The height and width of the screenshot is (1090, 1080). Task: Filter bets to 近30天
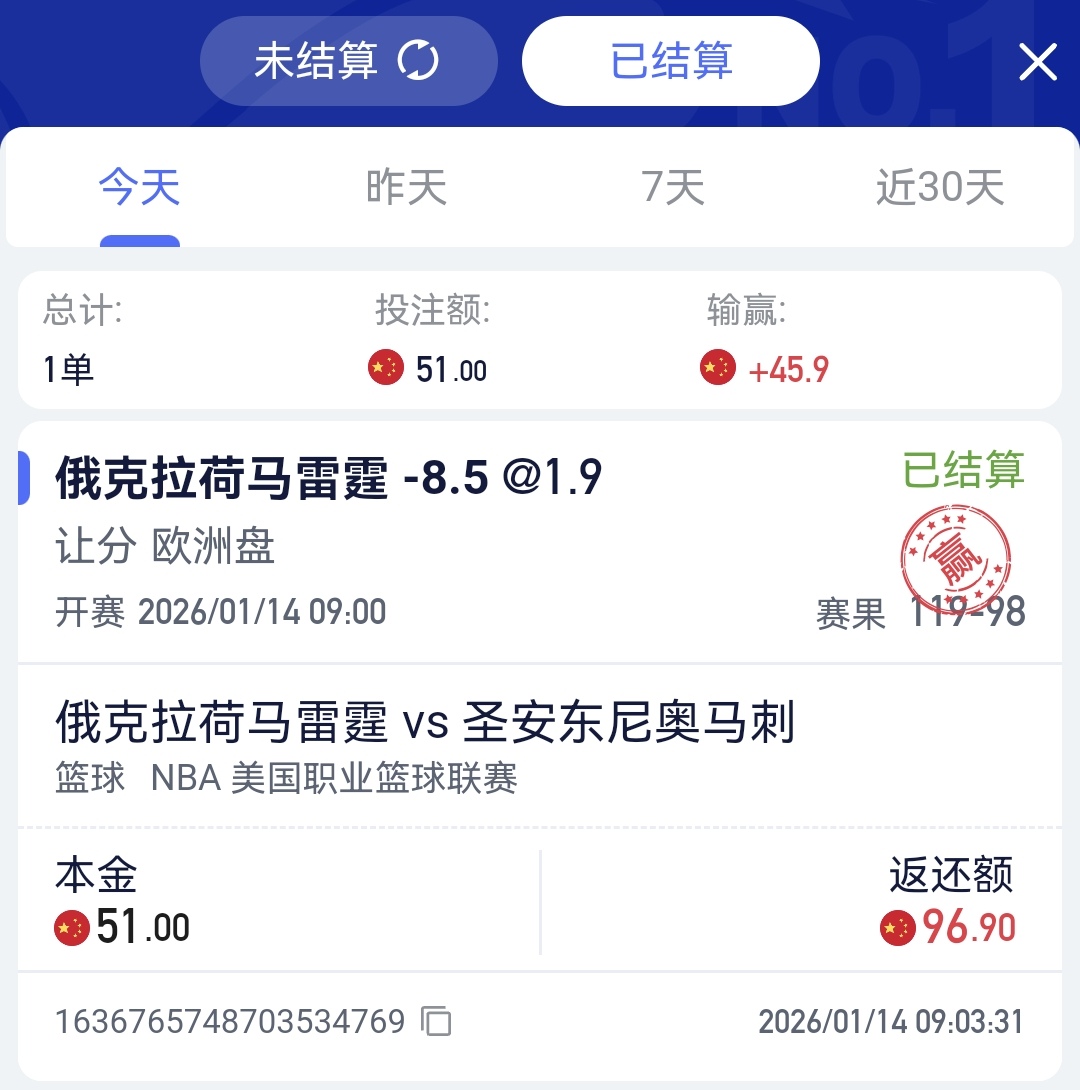939,188
